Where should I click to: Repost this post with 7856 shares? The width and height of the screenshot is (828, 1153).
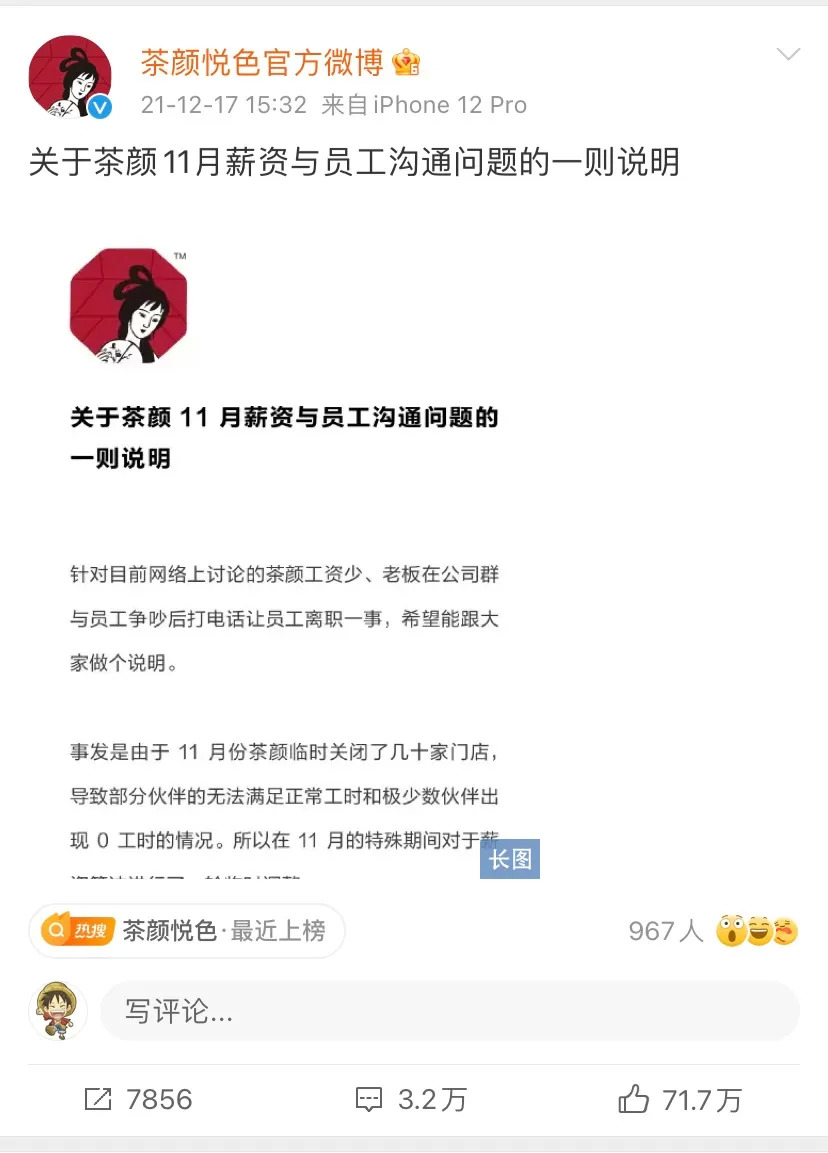click(138, 1100)
